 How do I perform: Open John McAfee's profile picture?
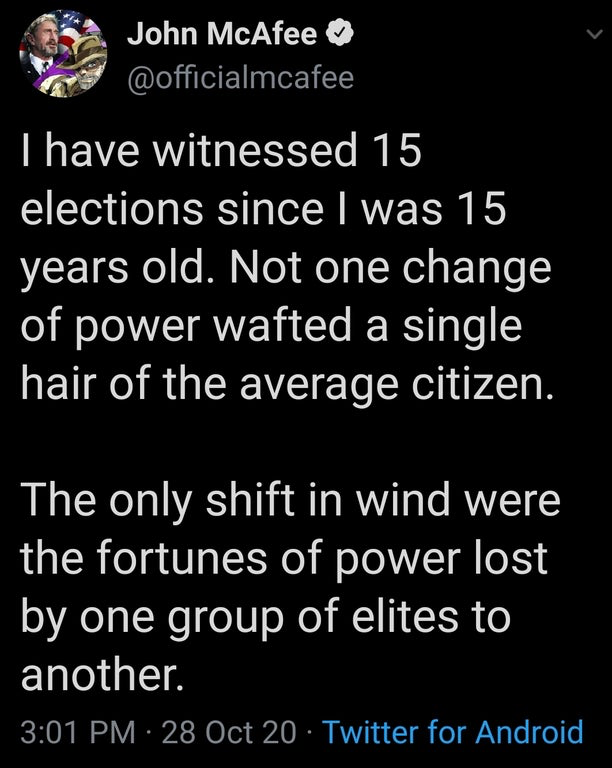(x=63, y=58)
